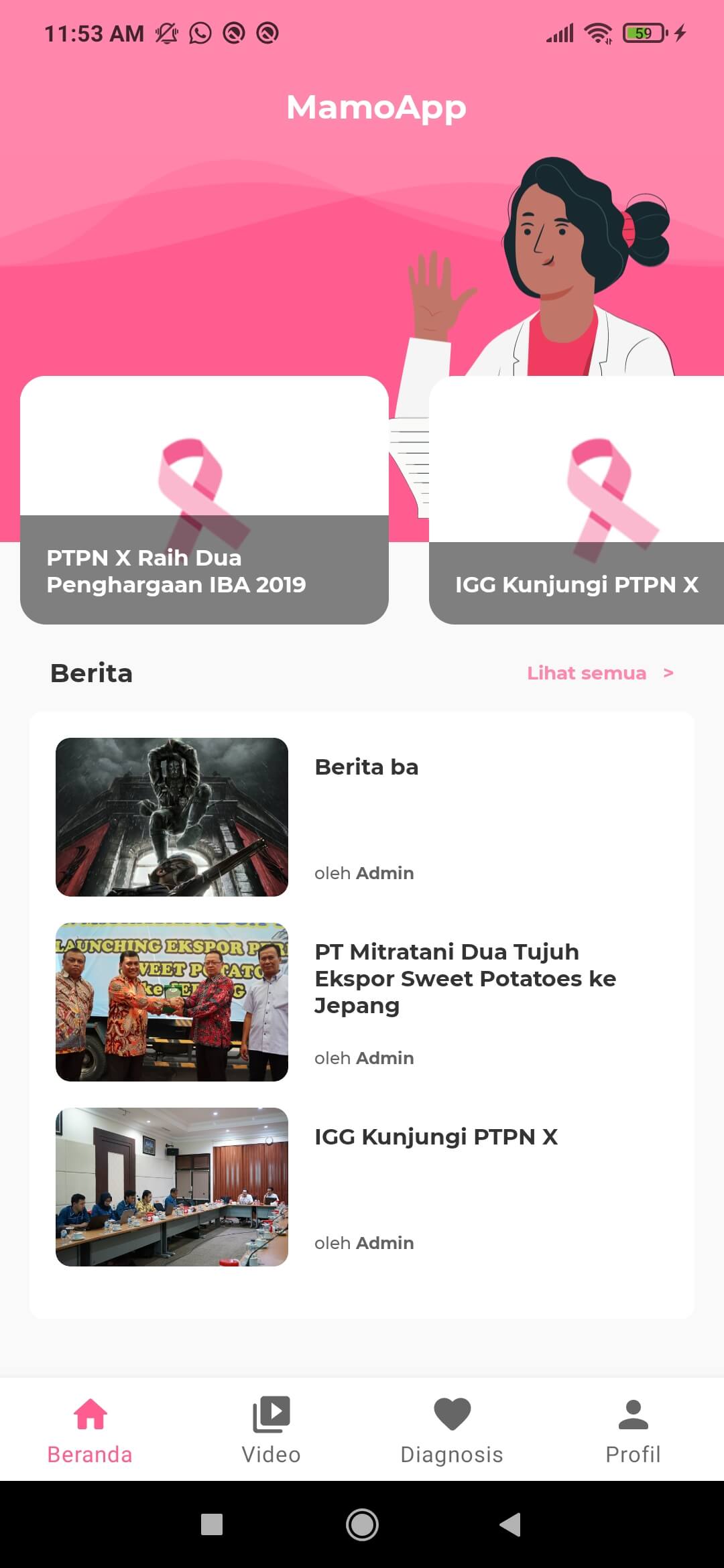Open the IGG Kunjungi PTPN X banner card
Image resolution: width=724 pixels, height=1568 pixels.
577,501
